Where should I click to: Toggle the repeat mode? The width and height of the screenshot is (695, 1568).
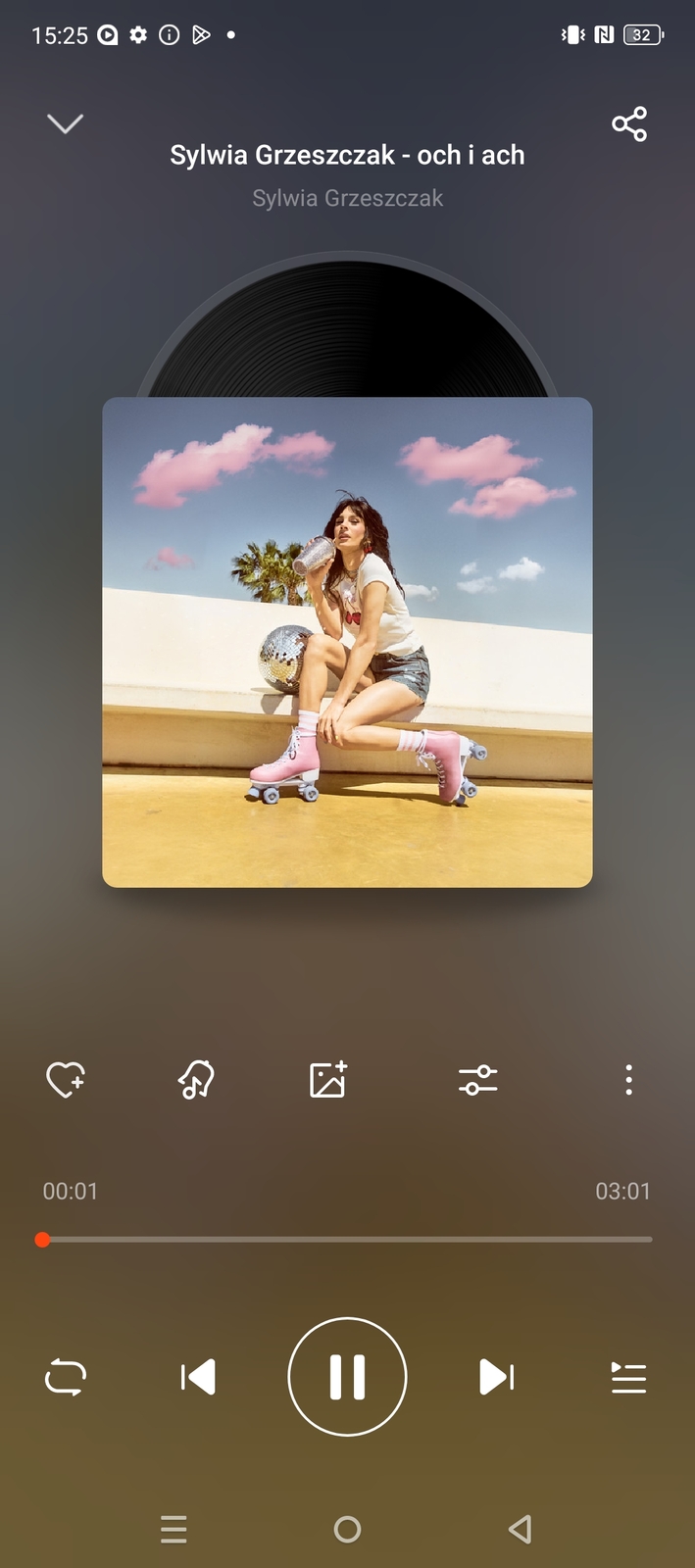pos(66,1377)
